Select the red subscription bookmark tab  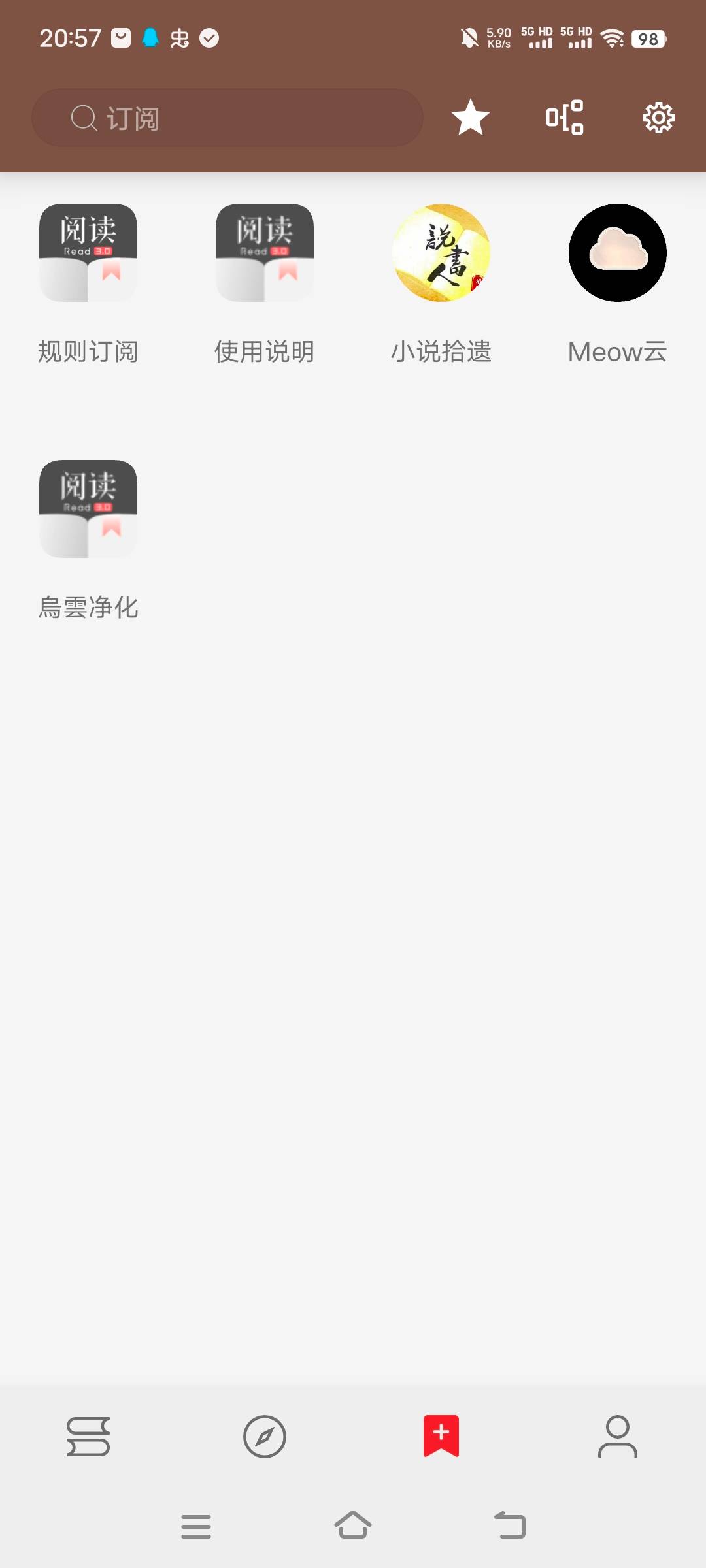click(x=441, y=1436)
